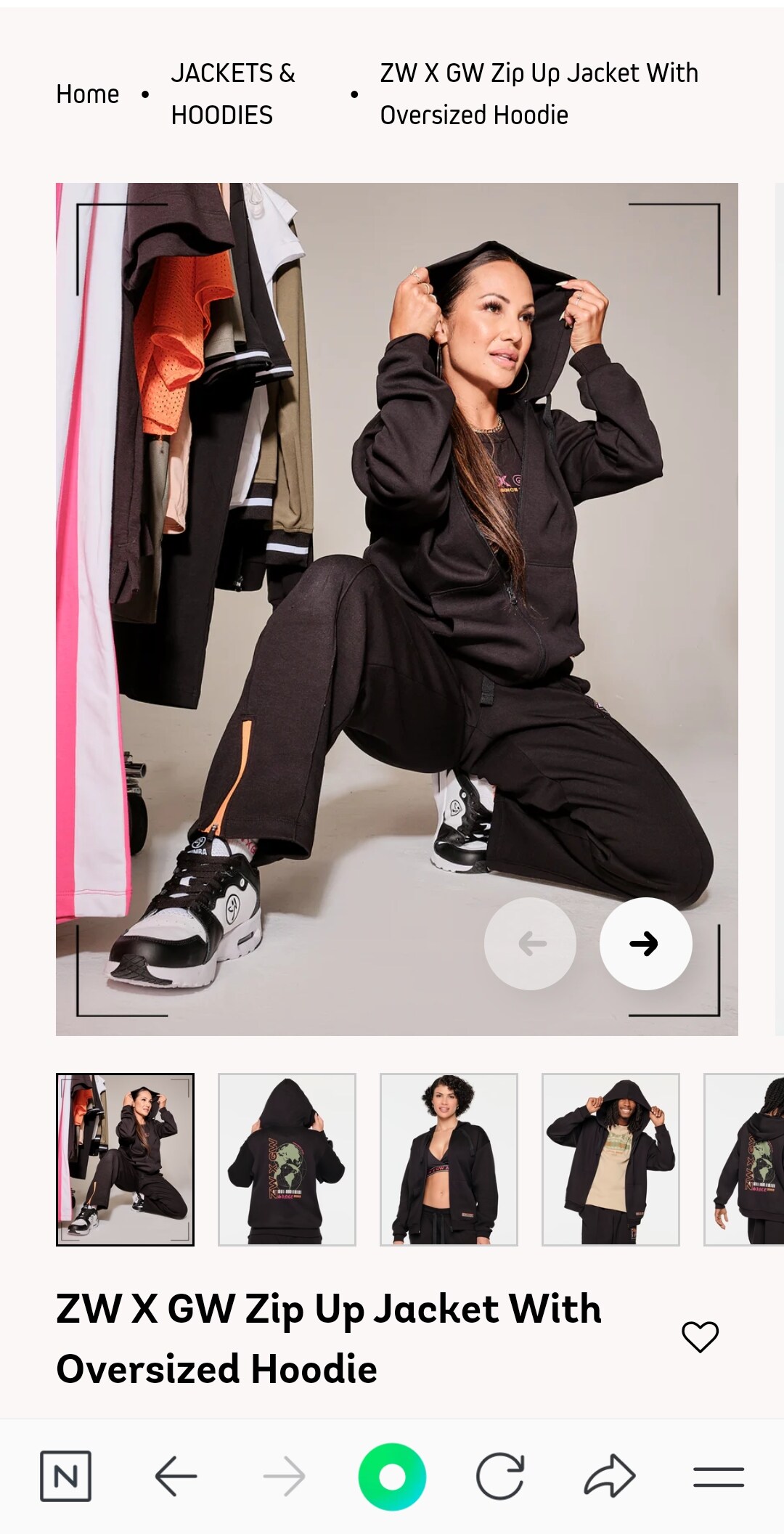Go back in the browser toolbar

point(176,1476)
